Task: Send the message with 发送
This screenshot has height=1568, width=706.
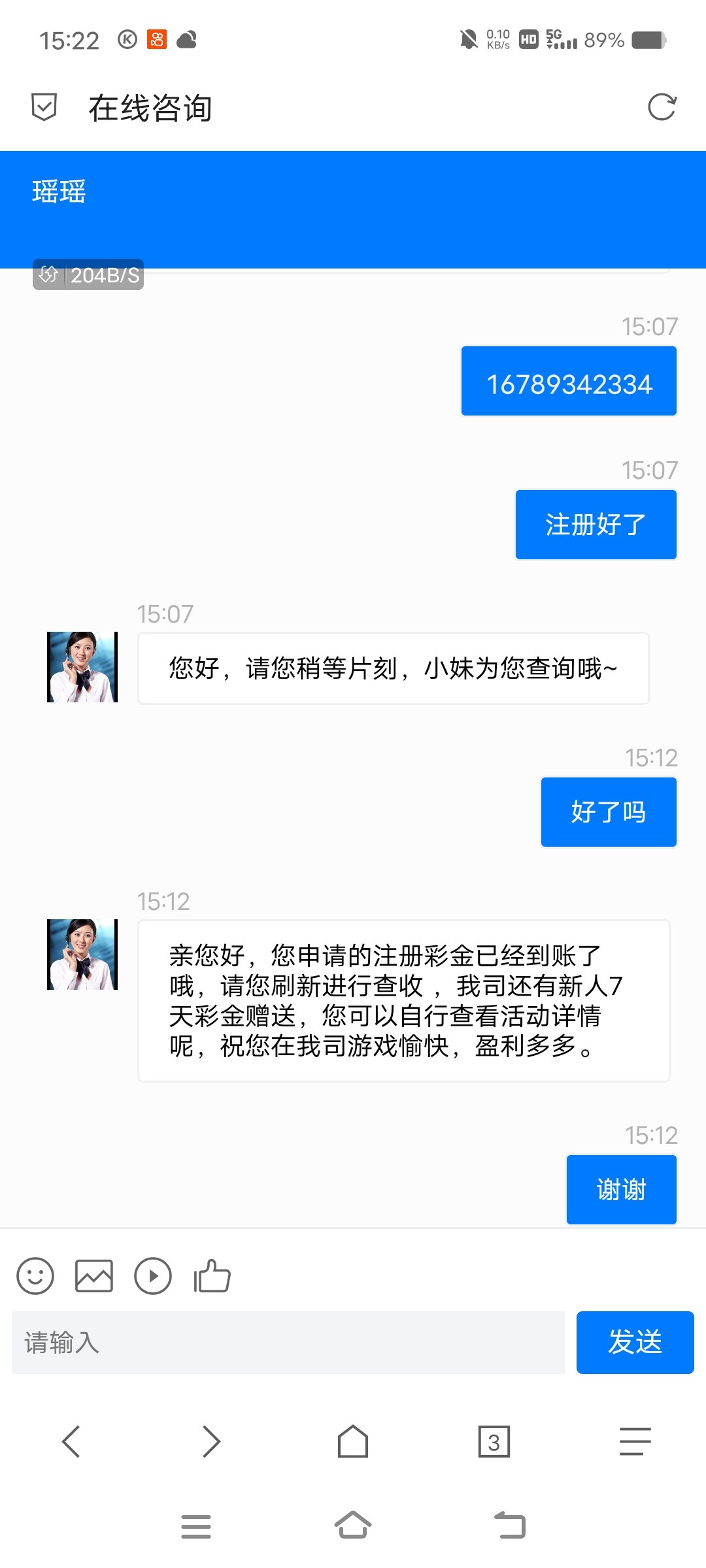Action: (x=635, y=1343)
